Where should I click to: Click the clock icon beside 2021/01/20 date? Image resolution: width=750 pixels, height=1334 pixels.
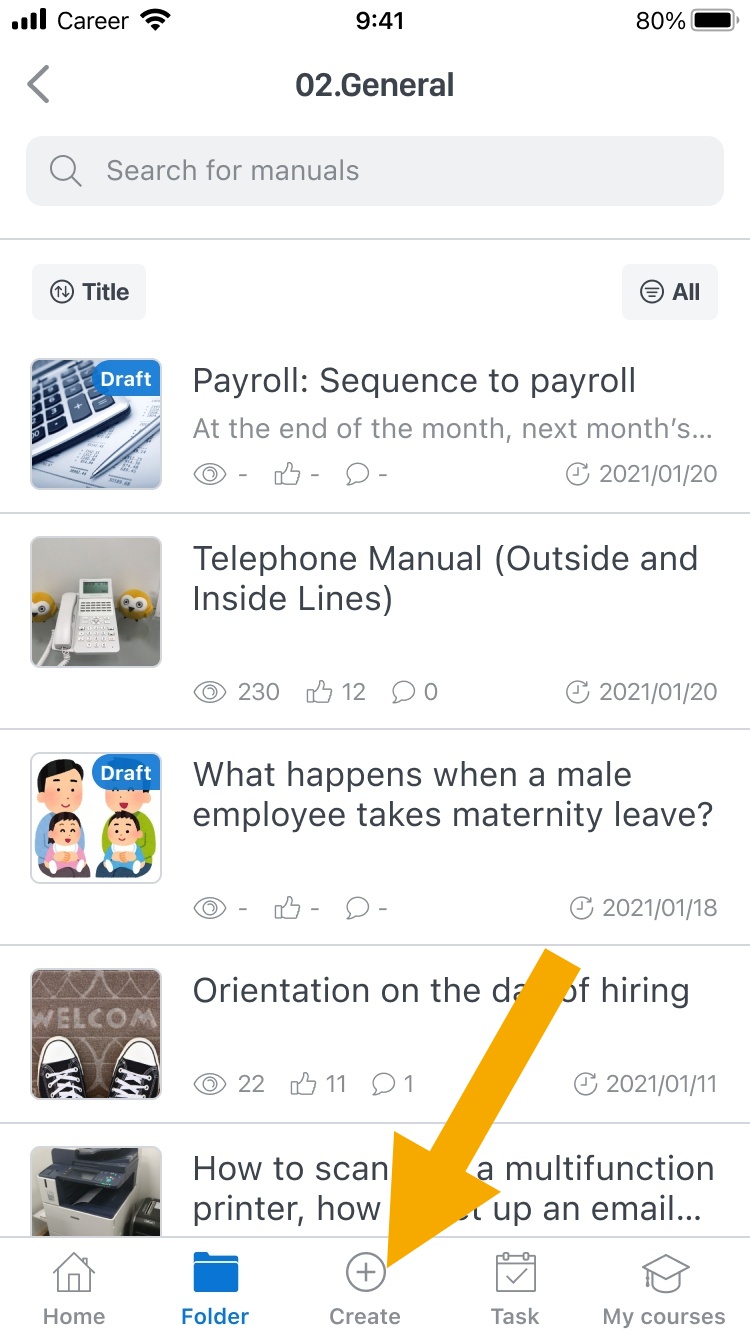(578, 474)
